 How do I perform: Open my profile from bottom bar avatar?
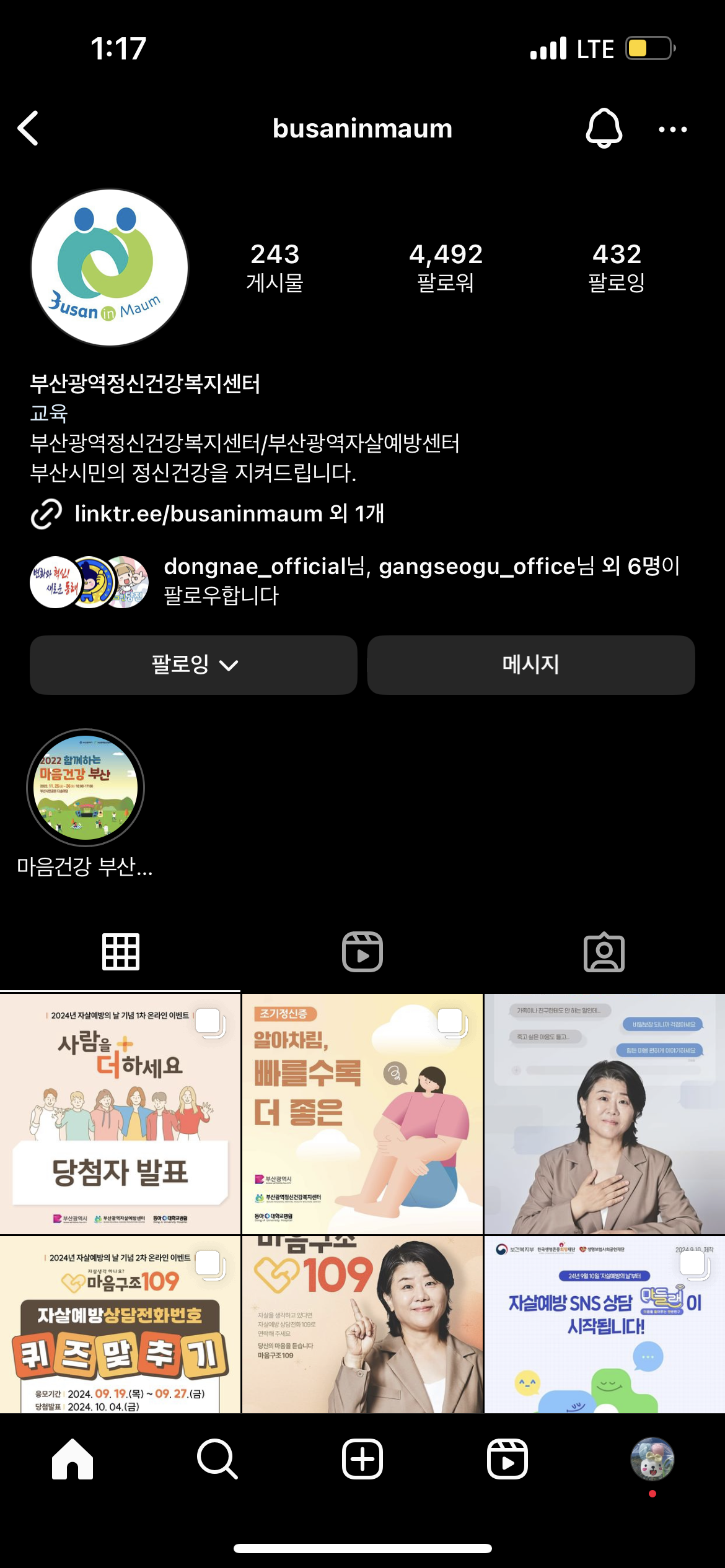click(652, 1459)
